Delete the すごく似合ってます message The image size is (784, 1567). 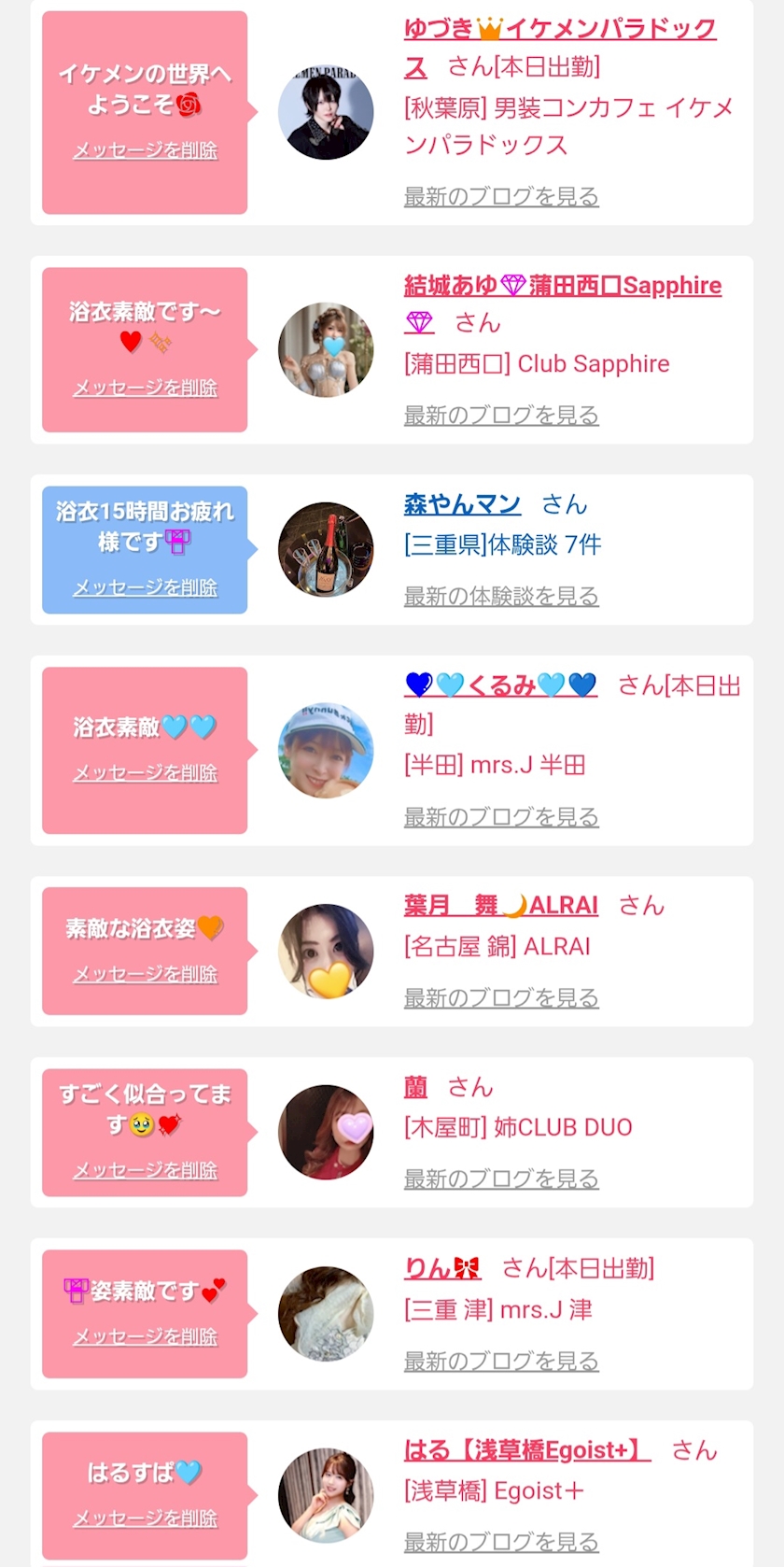pyautogui.click(x=145, y=1170)
